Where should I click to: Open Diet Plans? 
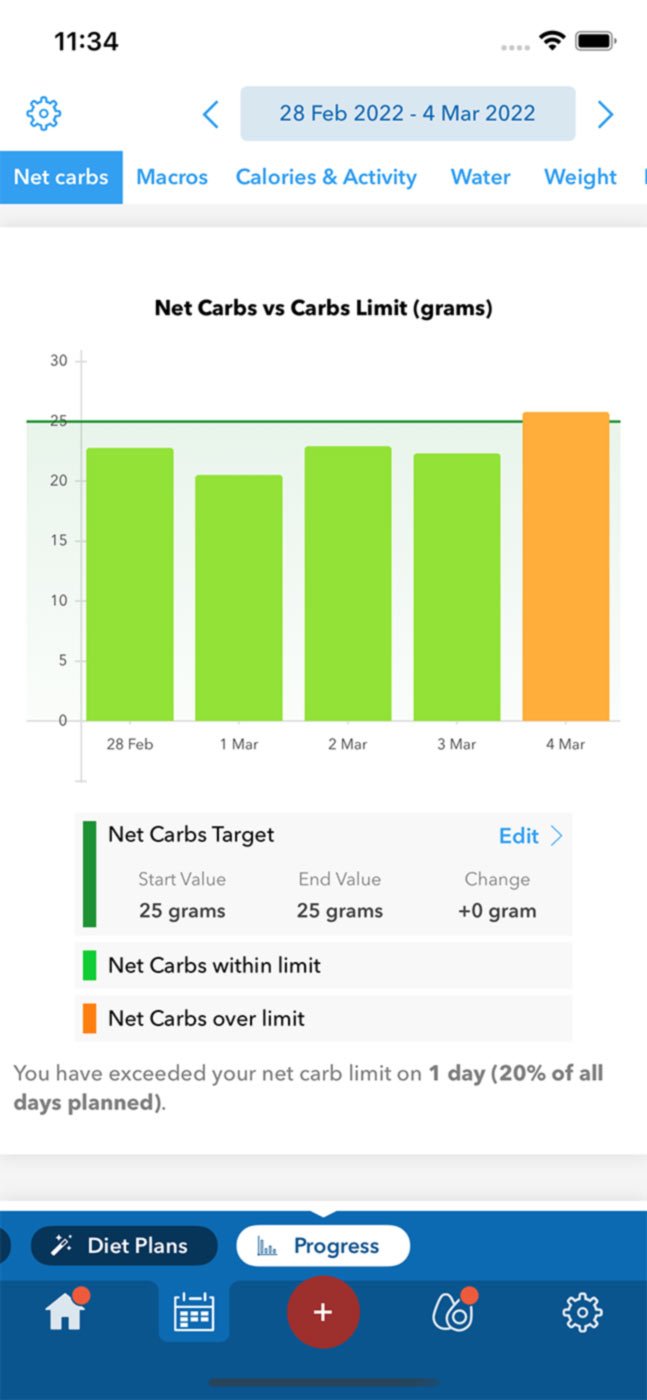pos(124,1246)
